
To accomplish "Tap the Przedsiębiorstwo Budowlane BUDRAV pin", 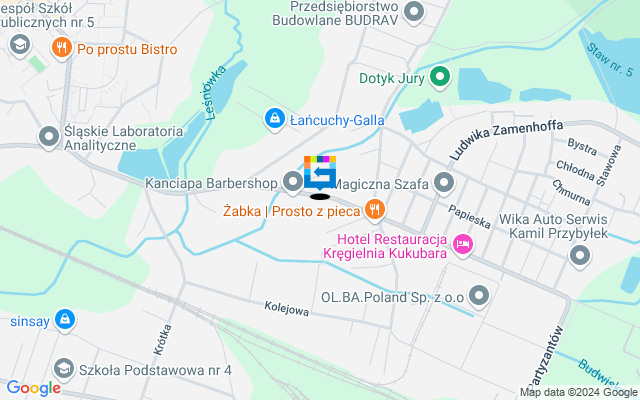I will point(412,13).
